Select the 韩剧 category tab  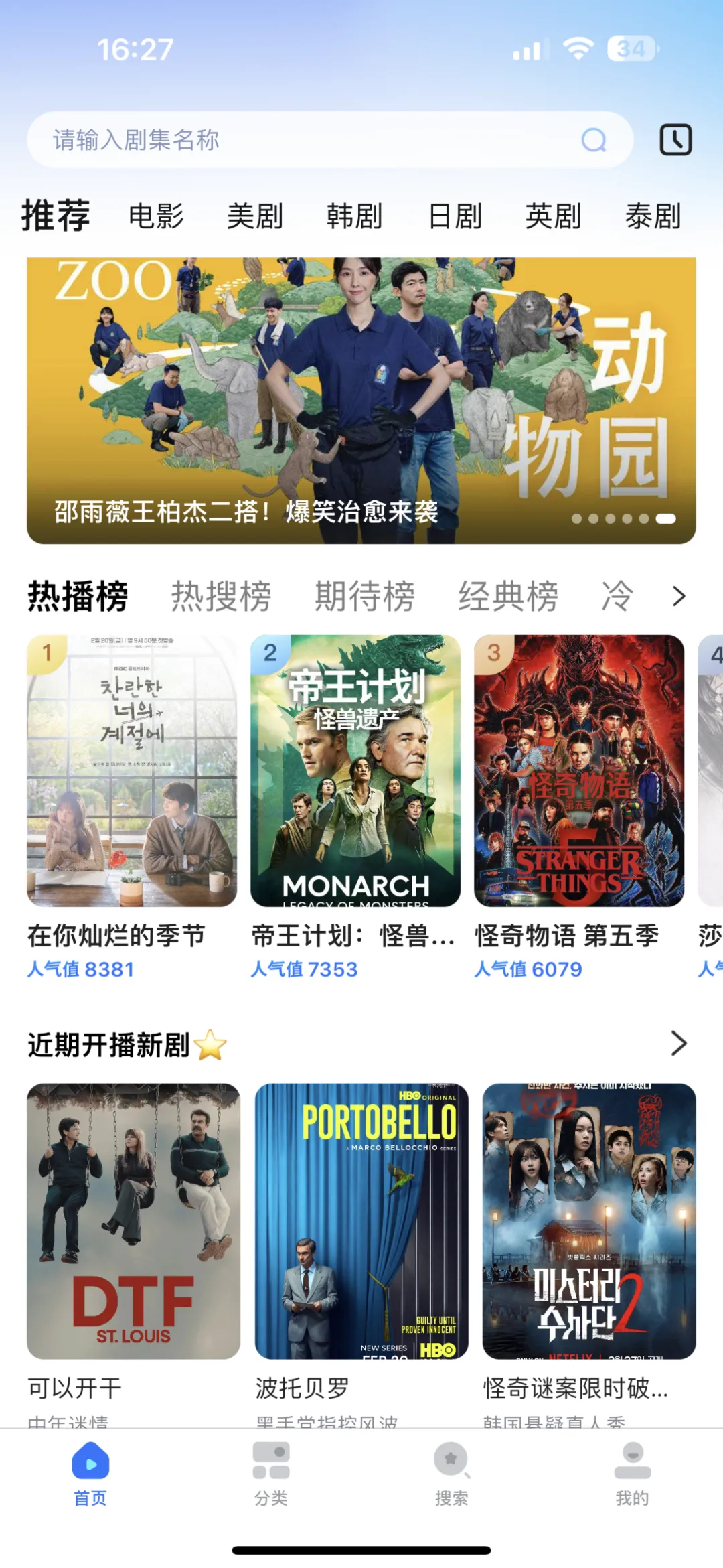coord(354,216)
